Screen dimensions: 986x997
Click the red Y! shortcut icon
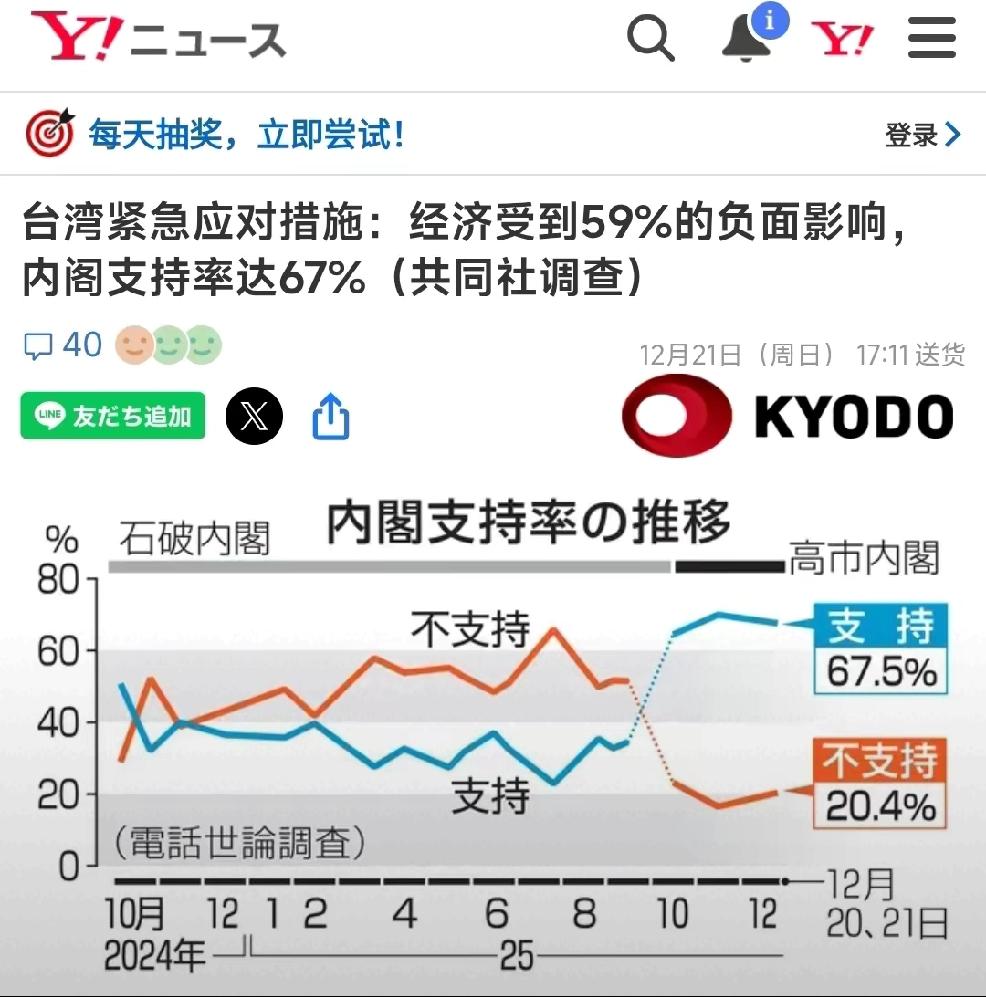tap(845, 38)
